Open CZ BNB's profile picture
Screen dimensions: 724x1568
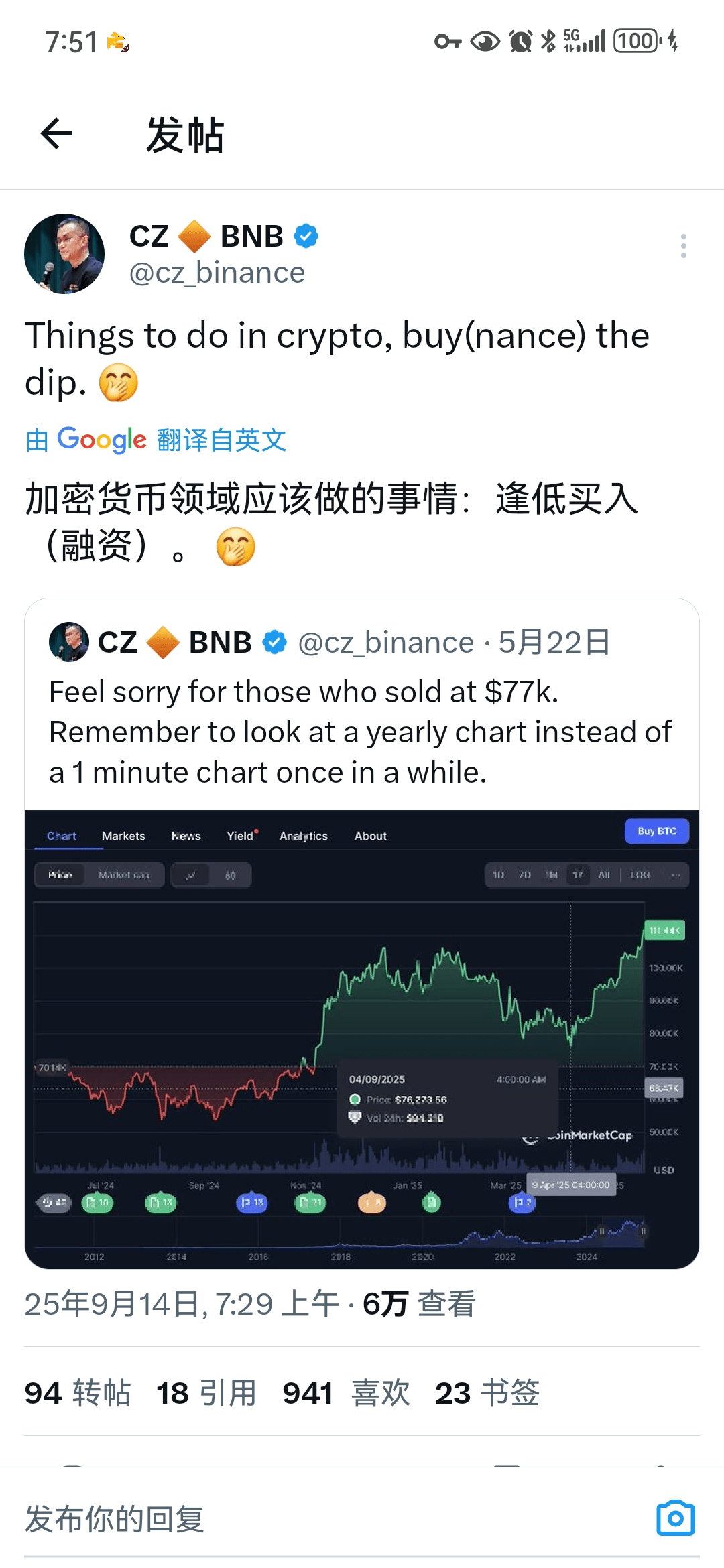pyautogui.click(x=64, y=254)
